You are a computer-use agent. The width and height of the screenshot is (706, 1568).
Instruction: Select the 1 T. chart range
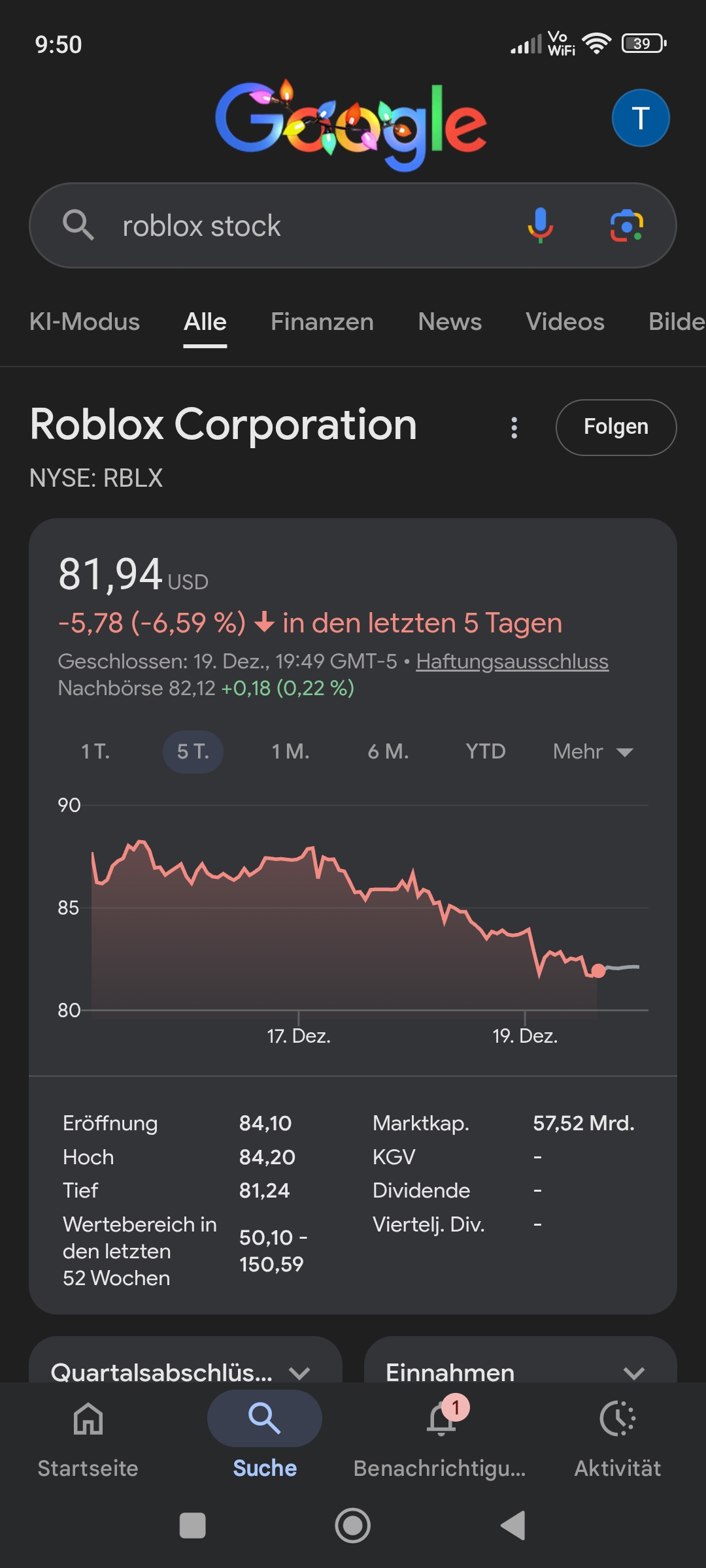coord(95,751)
